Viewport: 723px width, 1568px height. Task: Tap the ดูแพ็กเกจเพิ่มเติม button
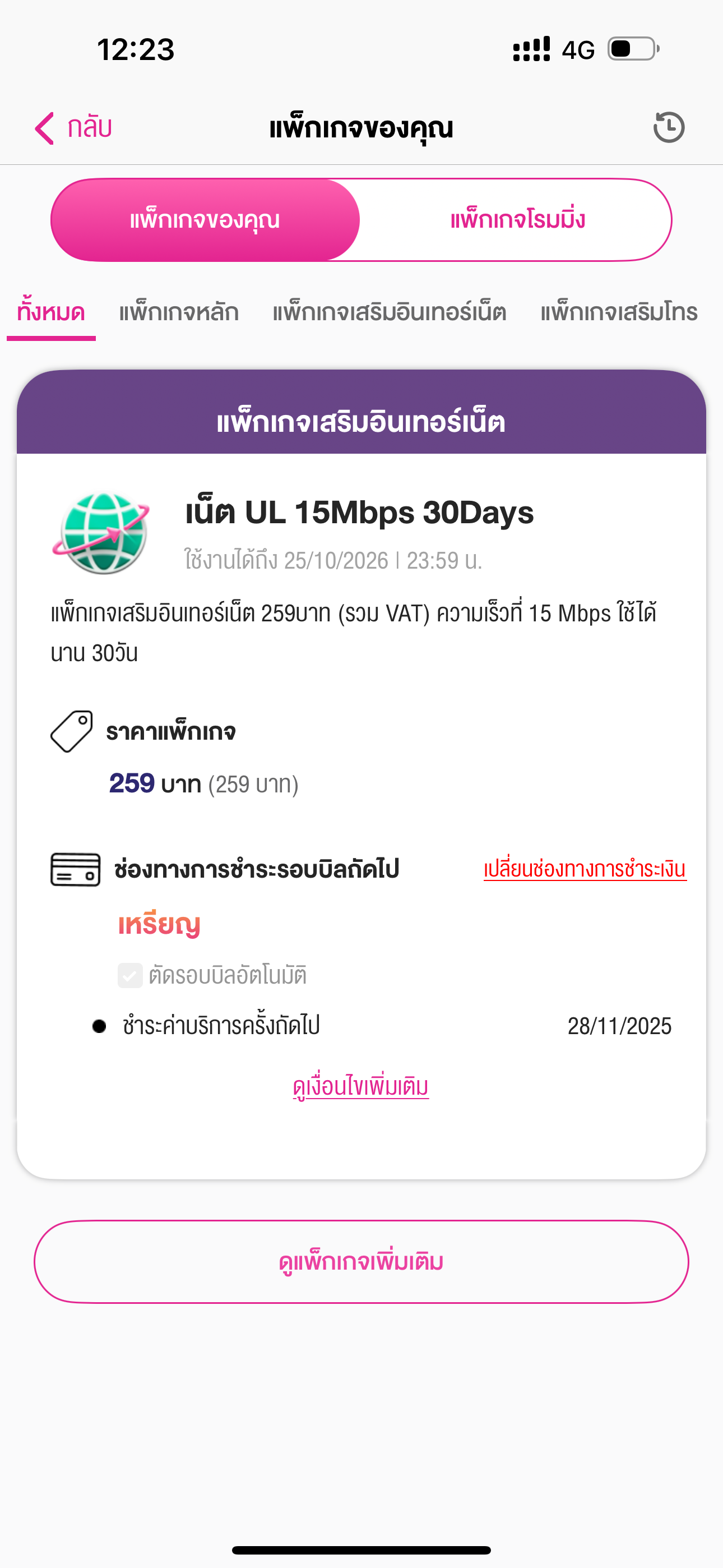click(361, 1262)
